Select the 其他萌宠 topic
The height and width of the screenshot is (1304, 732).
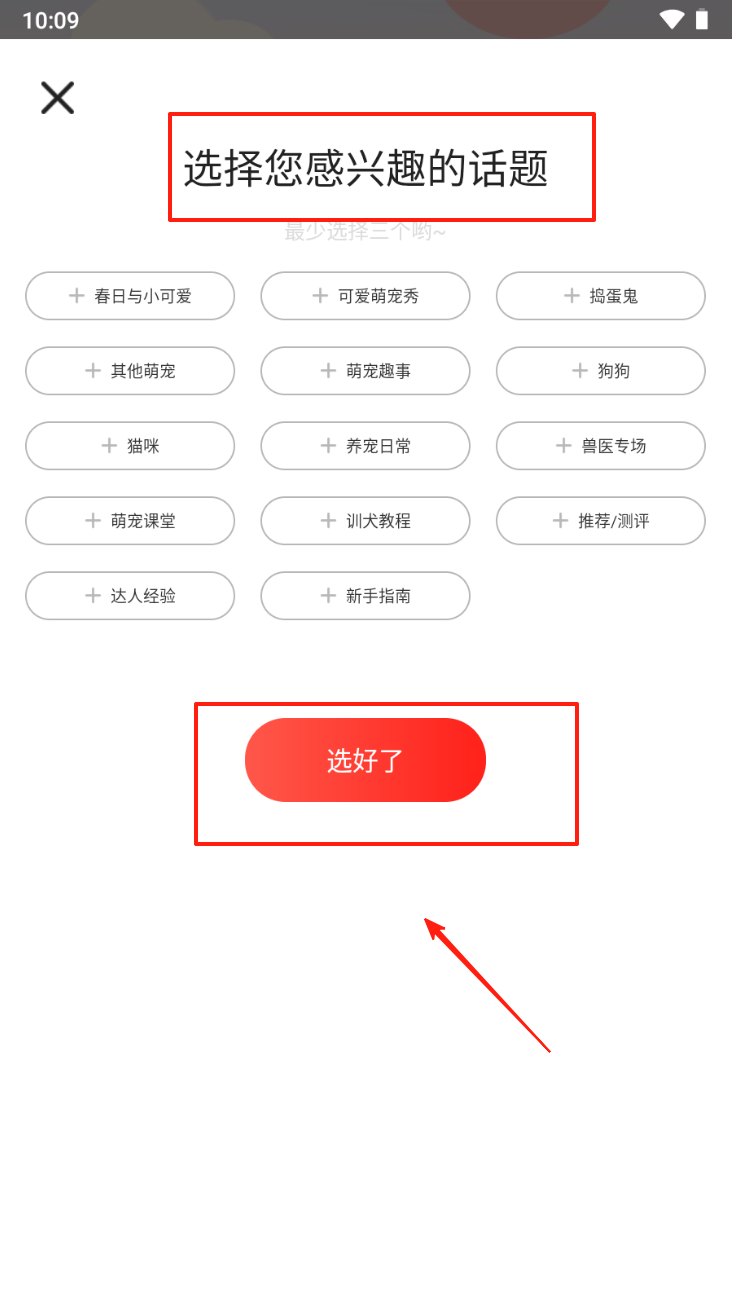click(x=130, y=371)
